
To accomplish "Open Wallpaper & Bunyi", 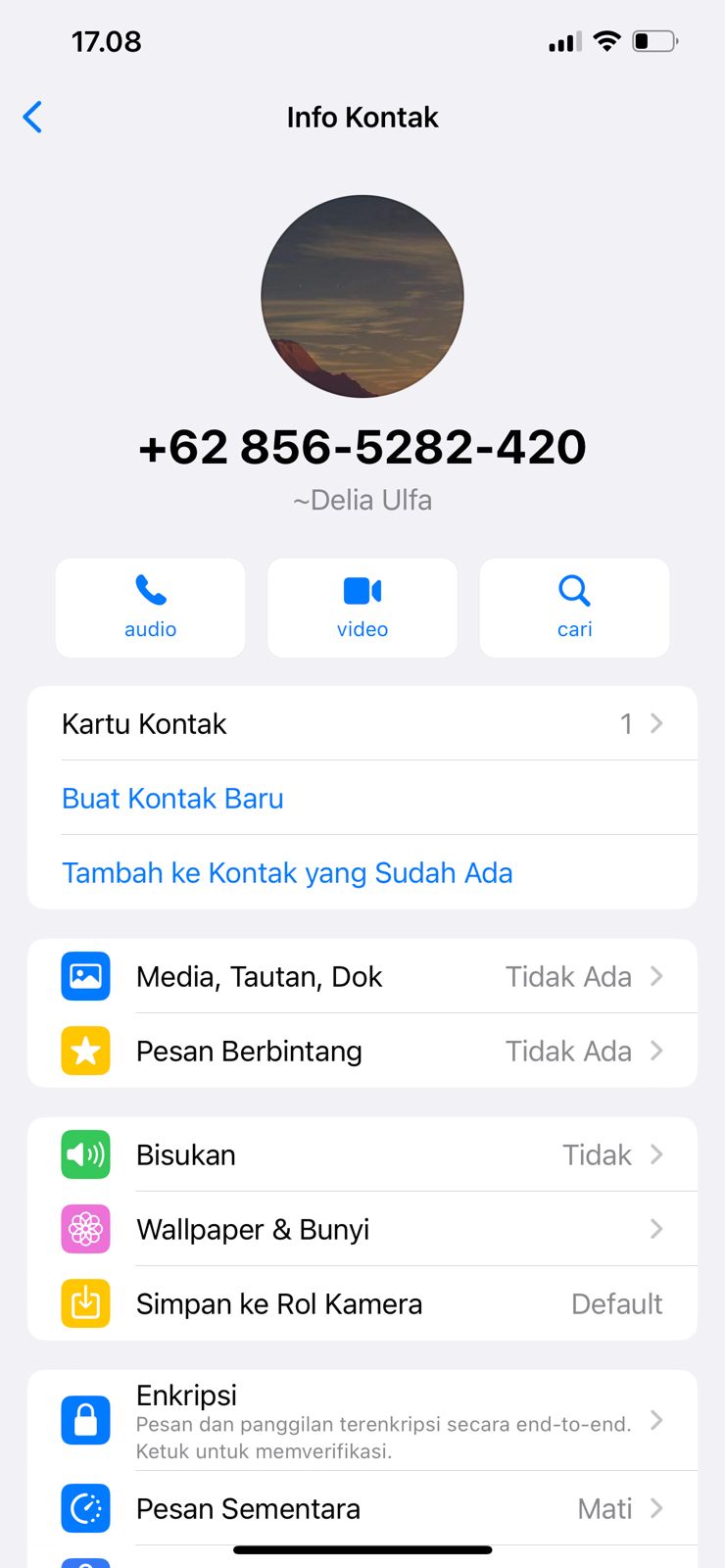I will (x=362, y=1230).
